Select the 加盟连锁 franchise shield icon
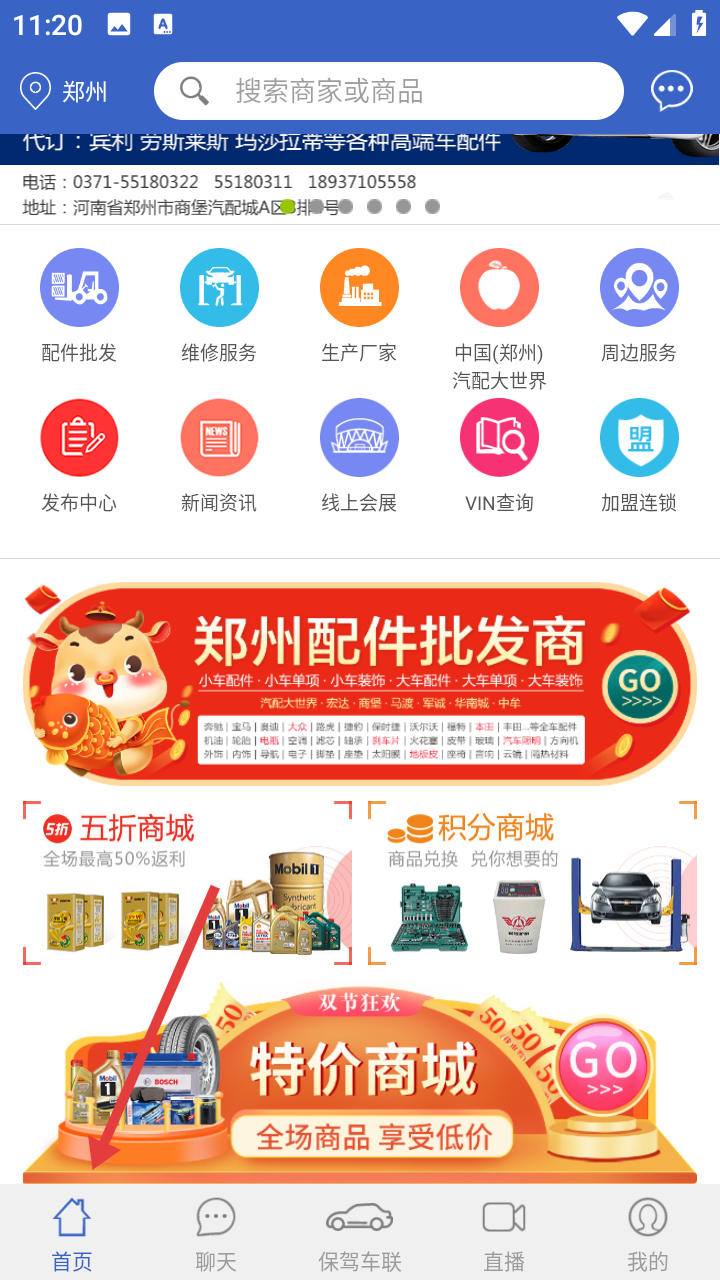720x1280 pixels. click(x=639, y=437)
